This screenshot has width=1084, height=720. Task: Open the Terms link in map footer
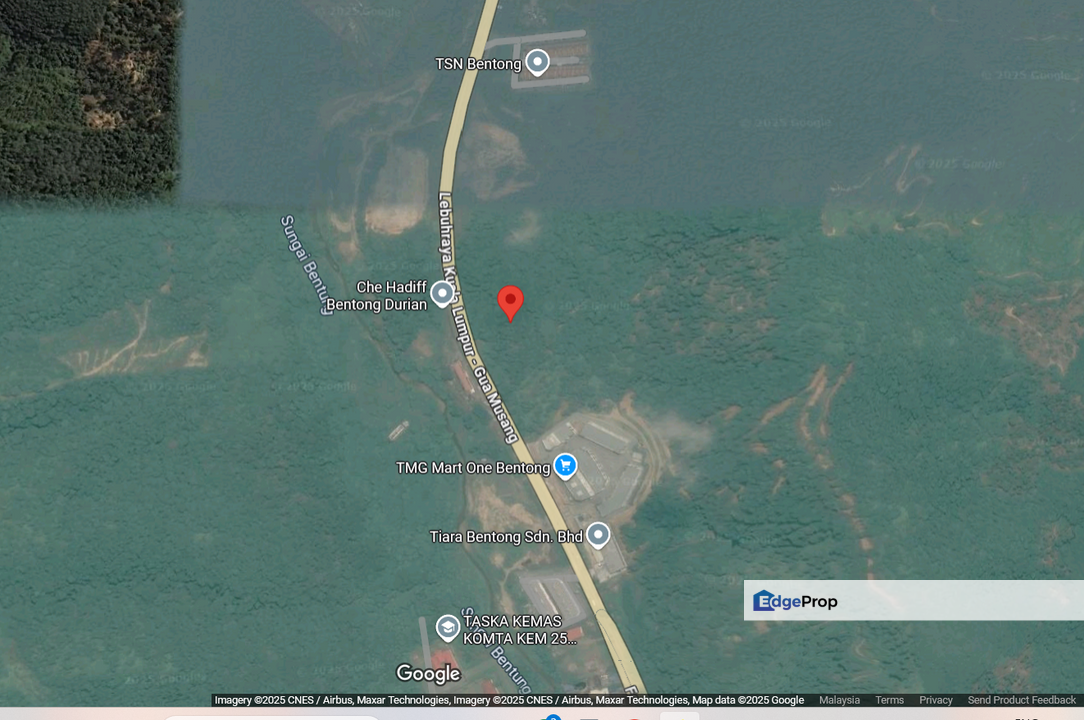(x=889, y=700)
